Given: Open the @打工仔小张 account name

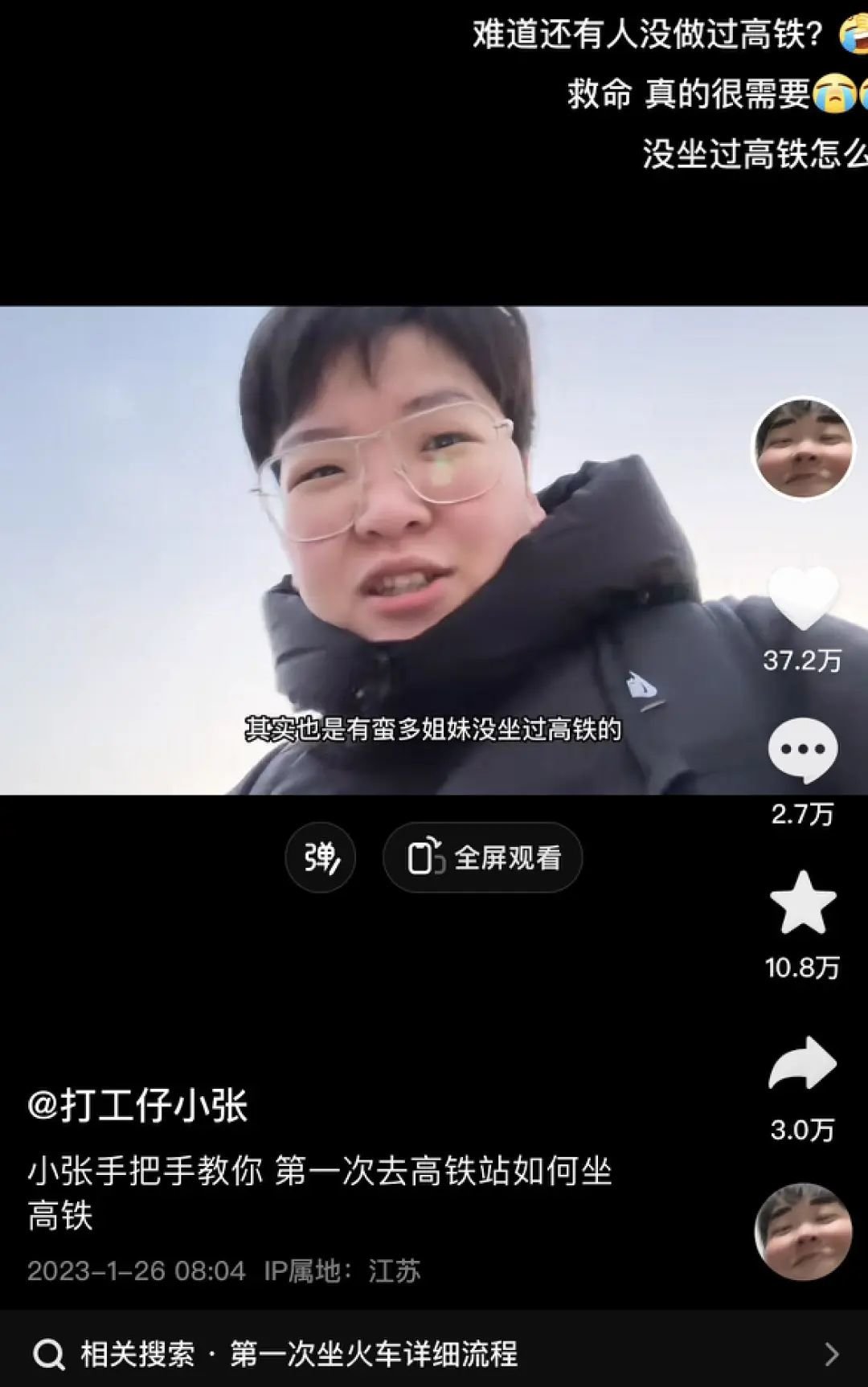Looking at the screenshot, I should click(137, 1105).
